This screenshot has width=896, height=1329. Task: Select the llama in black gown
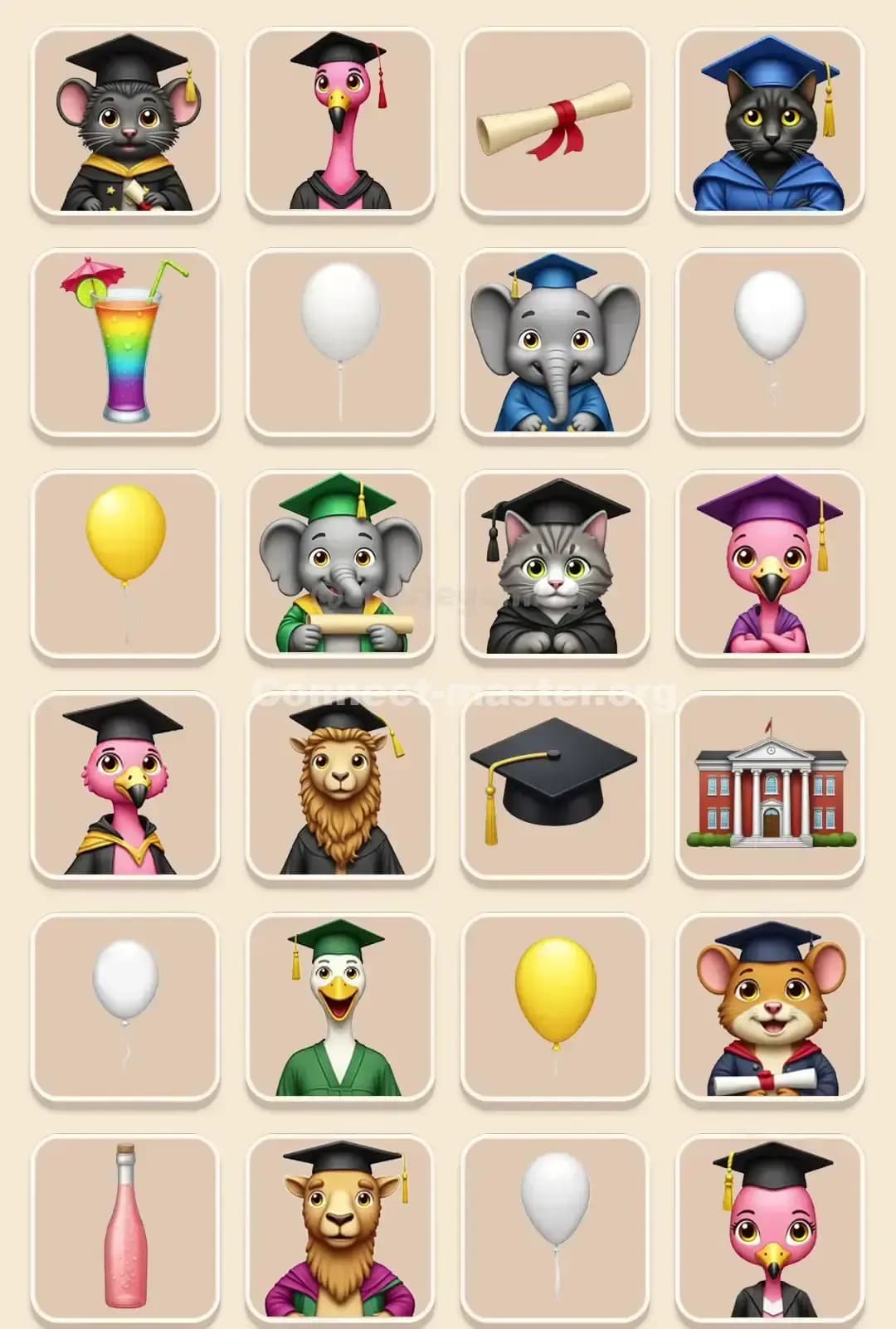(x=340, y=792)
